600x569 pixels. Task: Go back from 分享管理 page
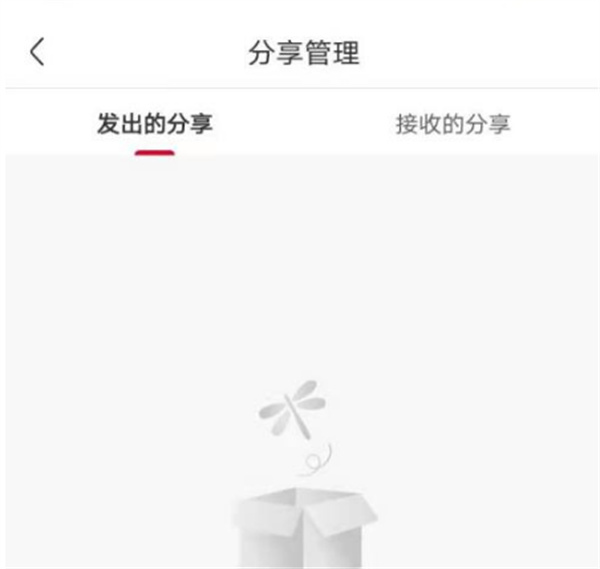coord(37,52)
